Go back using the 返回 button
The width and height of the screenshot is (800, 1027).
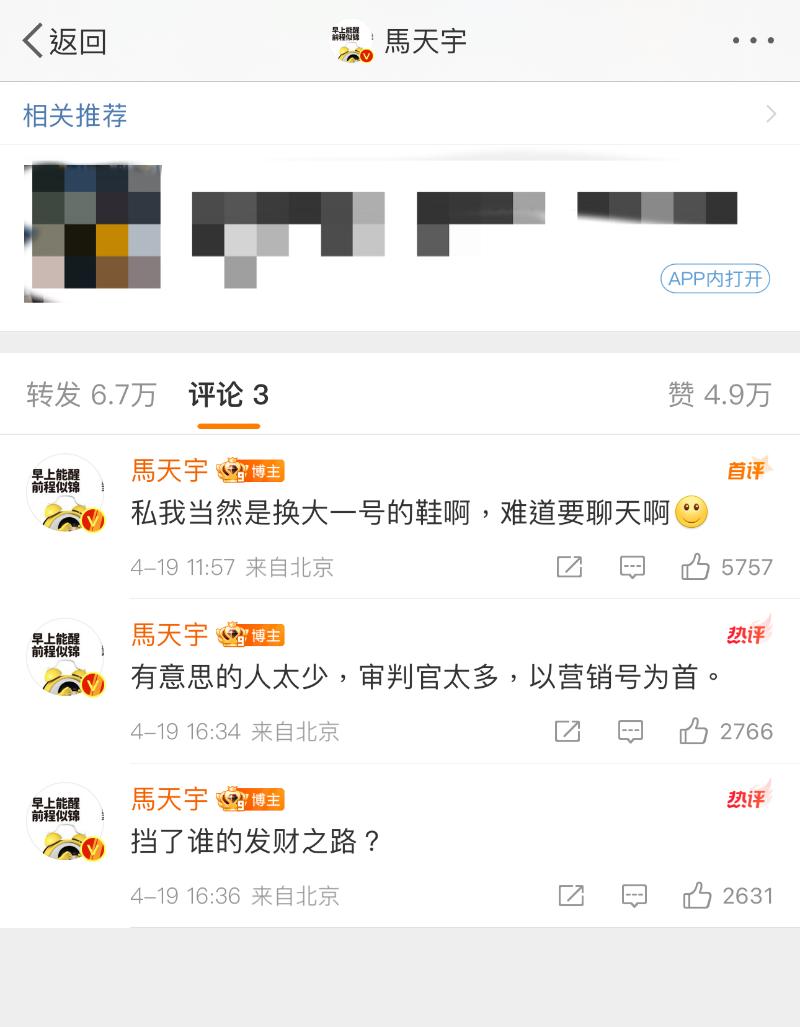(x=64, y=41)
